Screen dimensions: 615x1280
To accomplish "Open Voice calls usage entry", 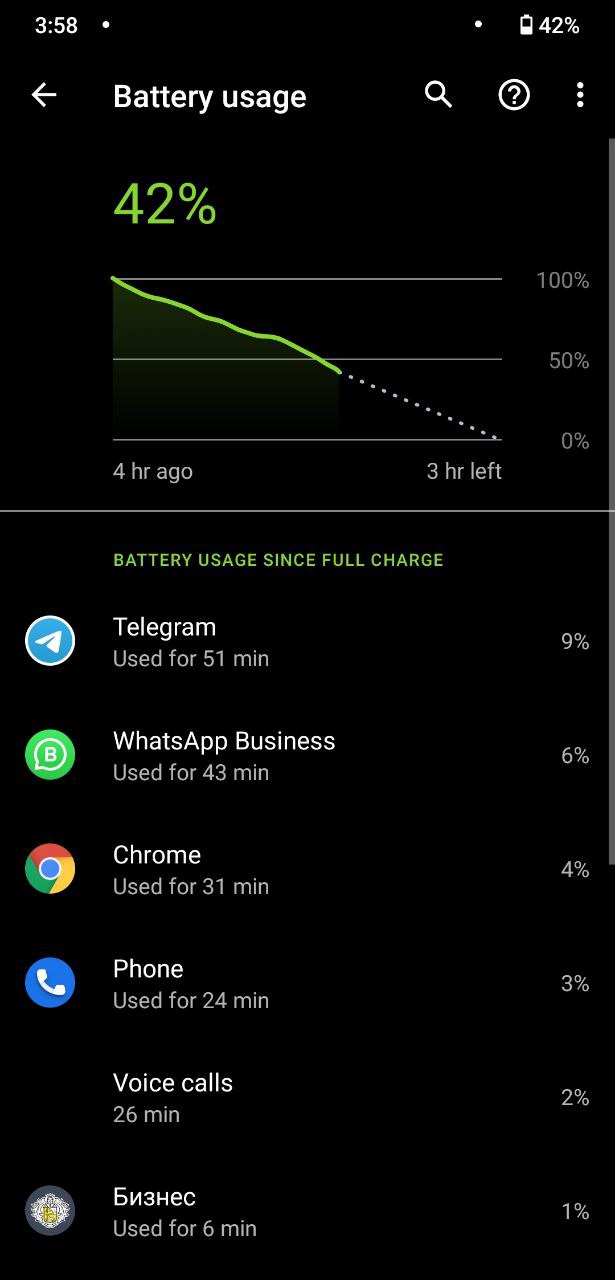I will pyautogui.click(x=307, y=1097).
